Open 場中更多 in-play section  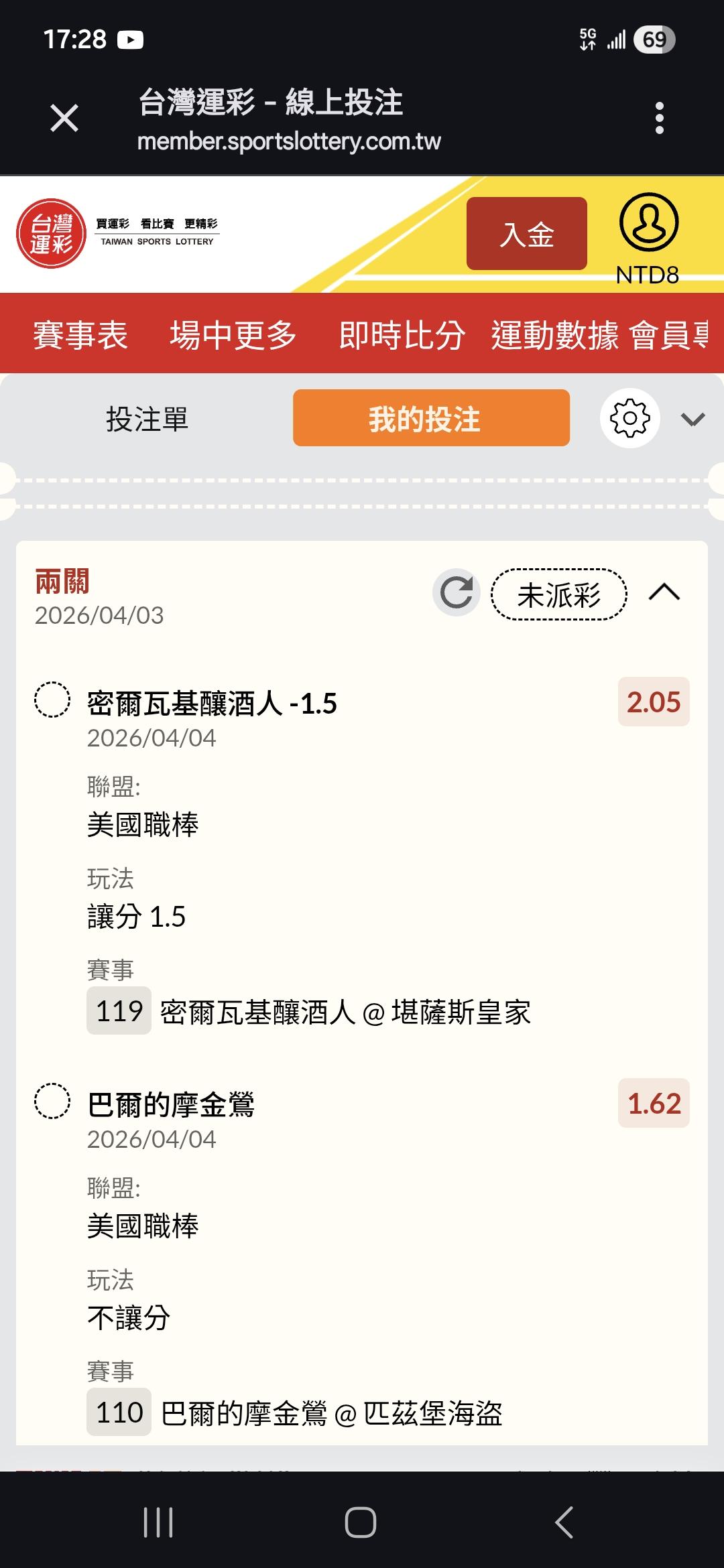[x=233, y=334]
